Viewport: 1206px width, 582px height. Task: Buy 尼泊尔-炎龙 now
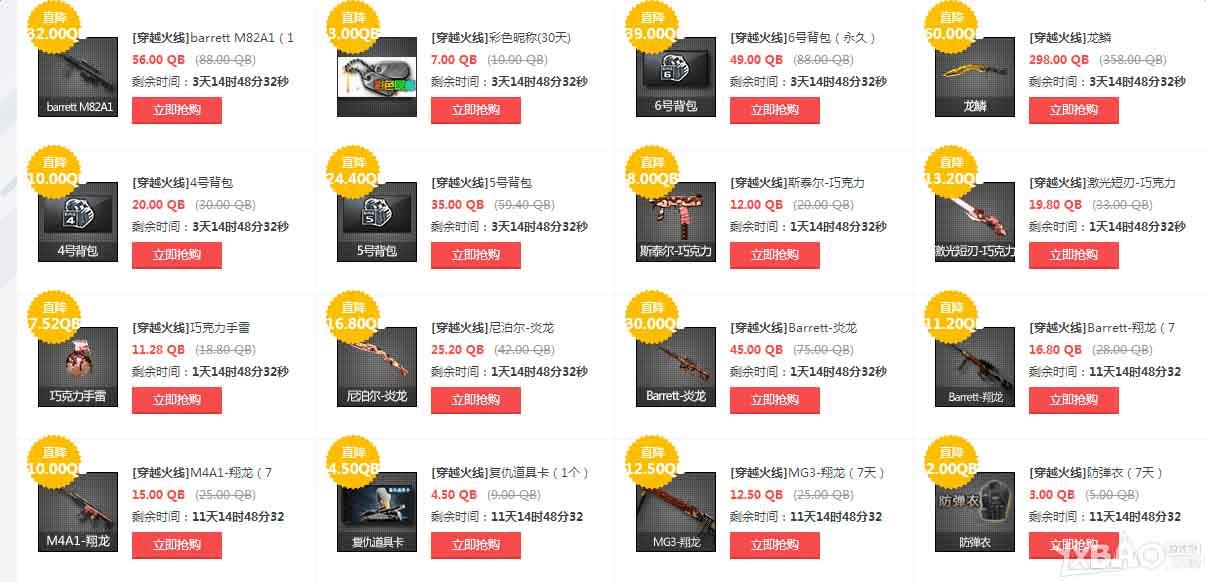pyautogui.click(x=475, y=400)
